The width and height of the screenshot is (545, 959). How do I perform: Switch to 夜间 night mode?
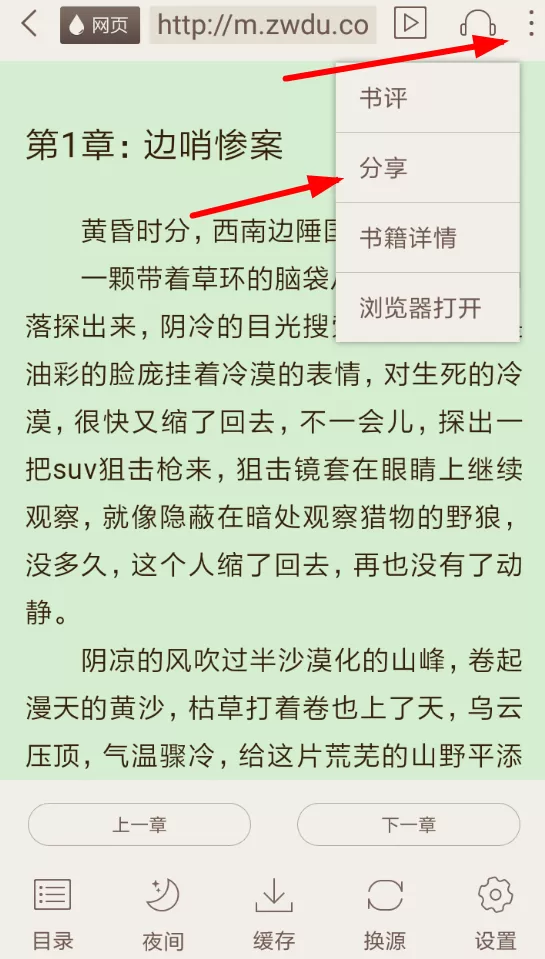163,913
